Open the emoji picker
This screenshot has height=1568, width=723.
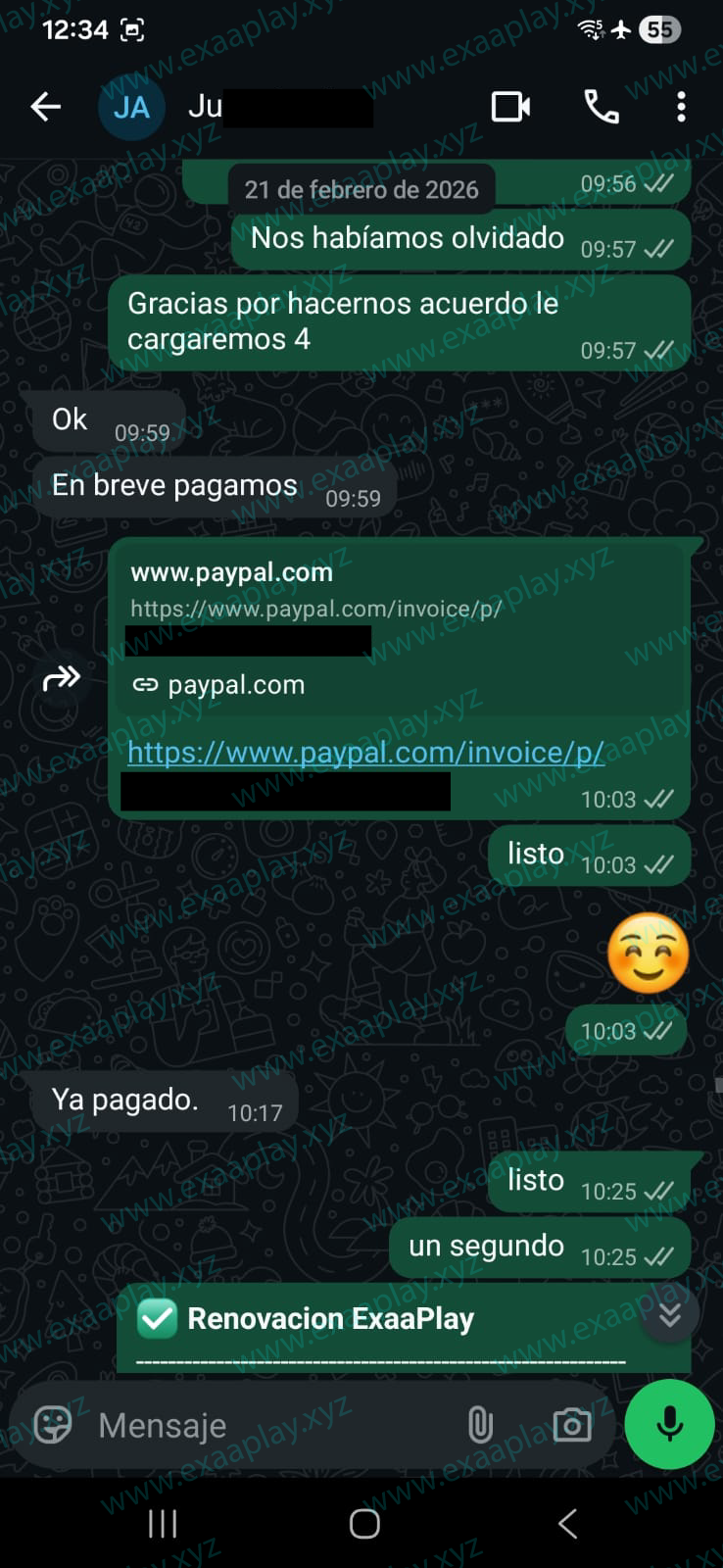pos(53,1424)
